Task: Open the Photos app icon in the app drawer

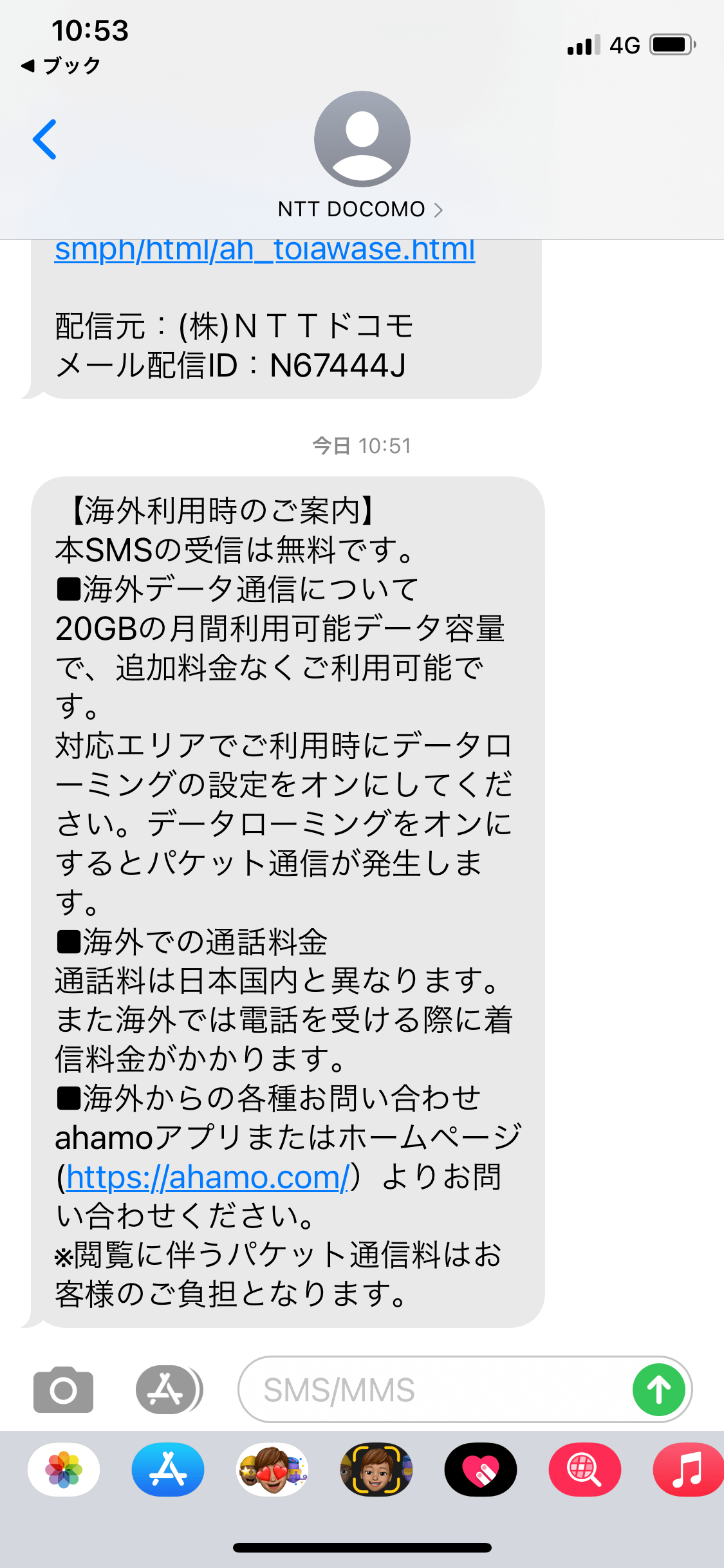Action: click(x=62, y=1471)
